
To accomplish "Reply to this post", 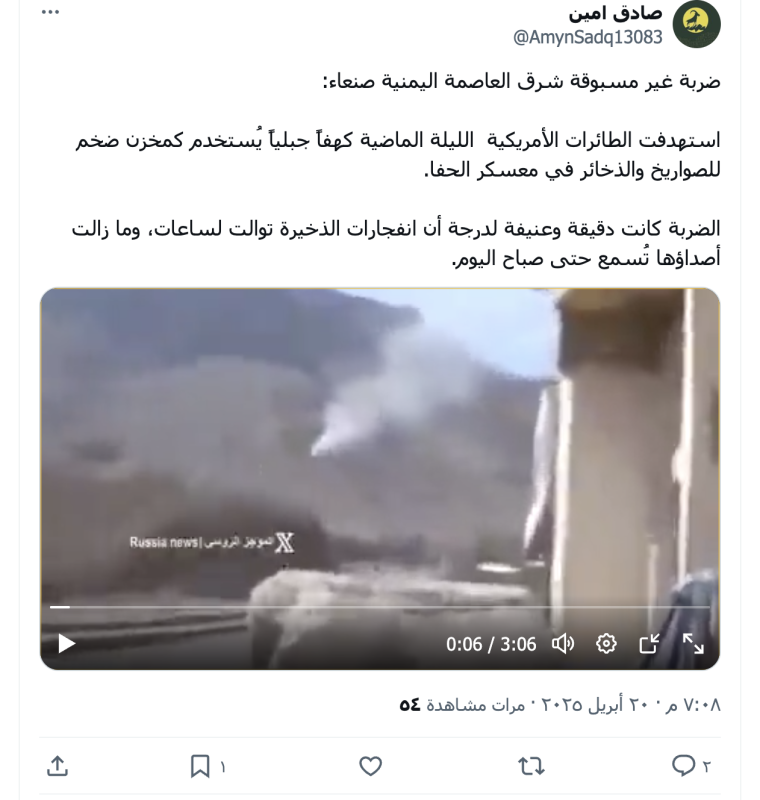I will tap(683, 766).
